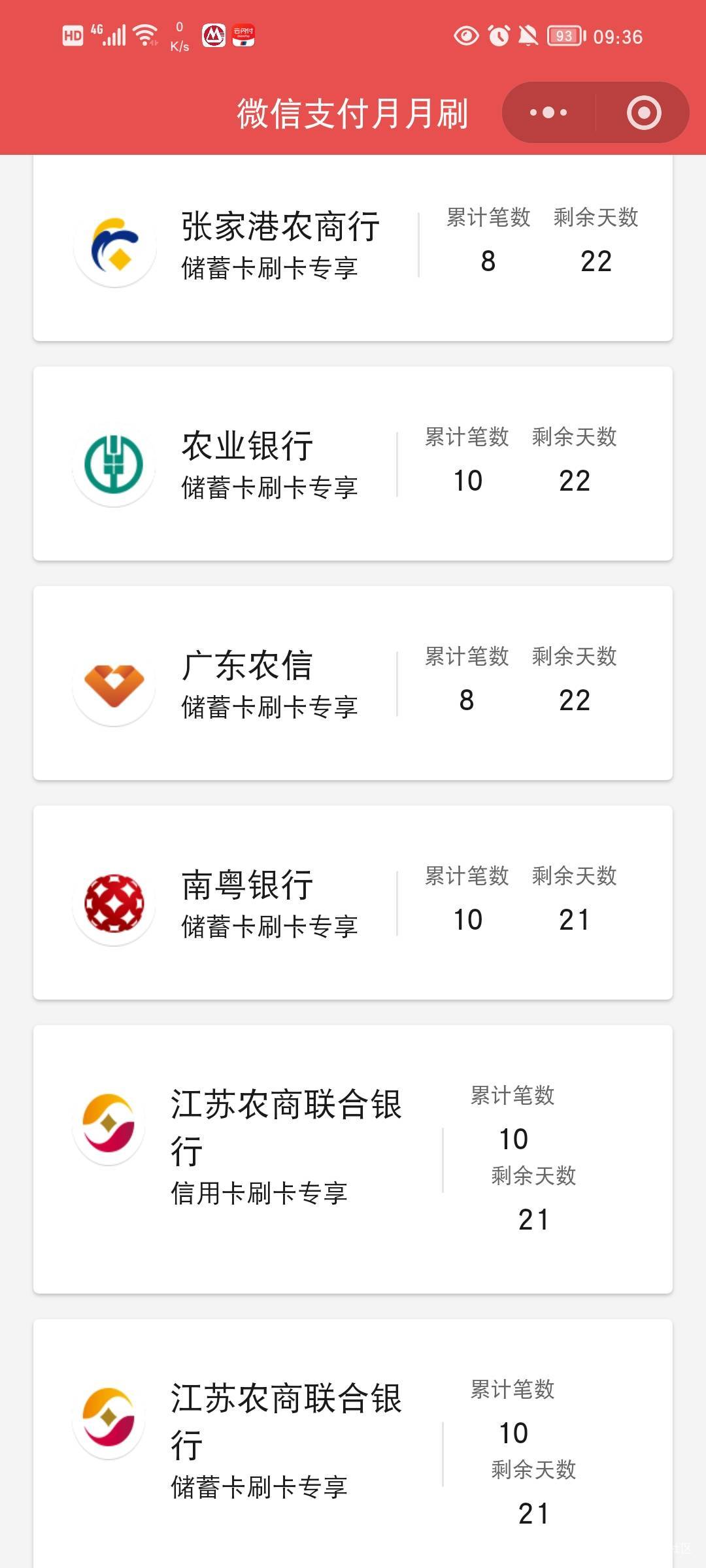Select the 南粤银行 savings card offer
The height and width of the screenshot is (1568, 706).
353,902
